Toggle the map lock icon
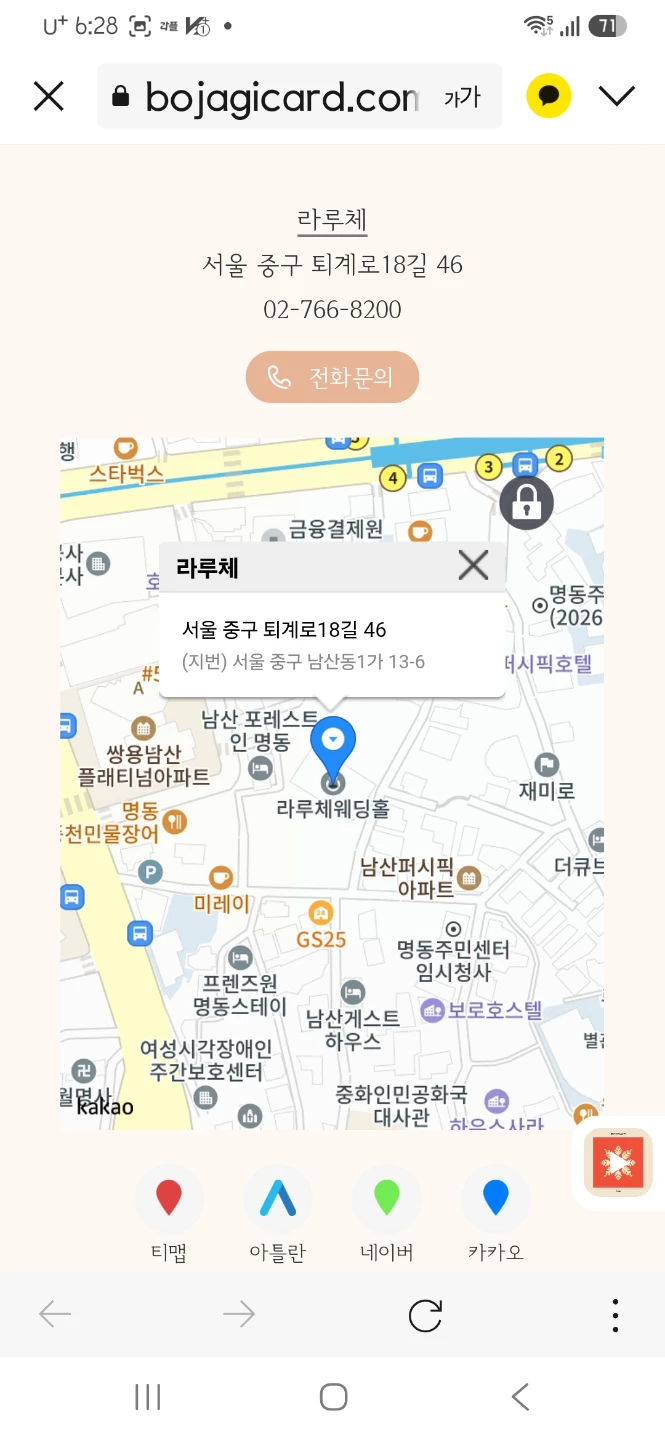Viewport: 665px width, 1440px height. (x=527, y=502)
